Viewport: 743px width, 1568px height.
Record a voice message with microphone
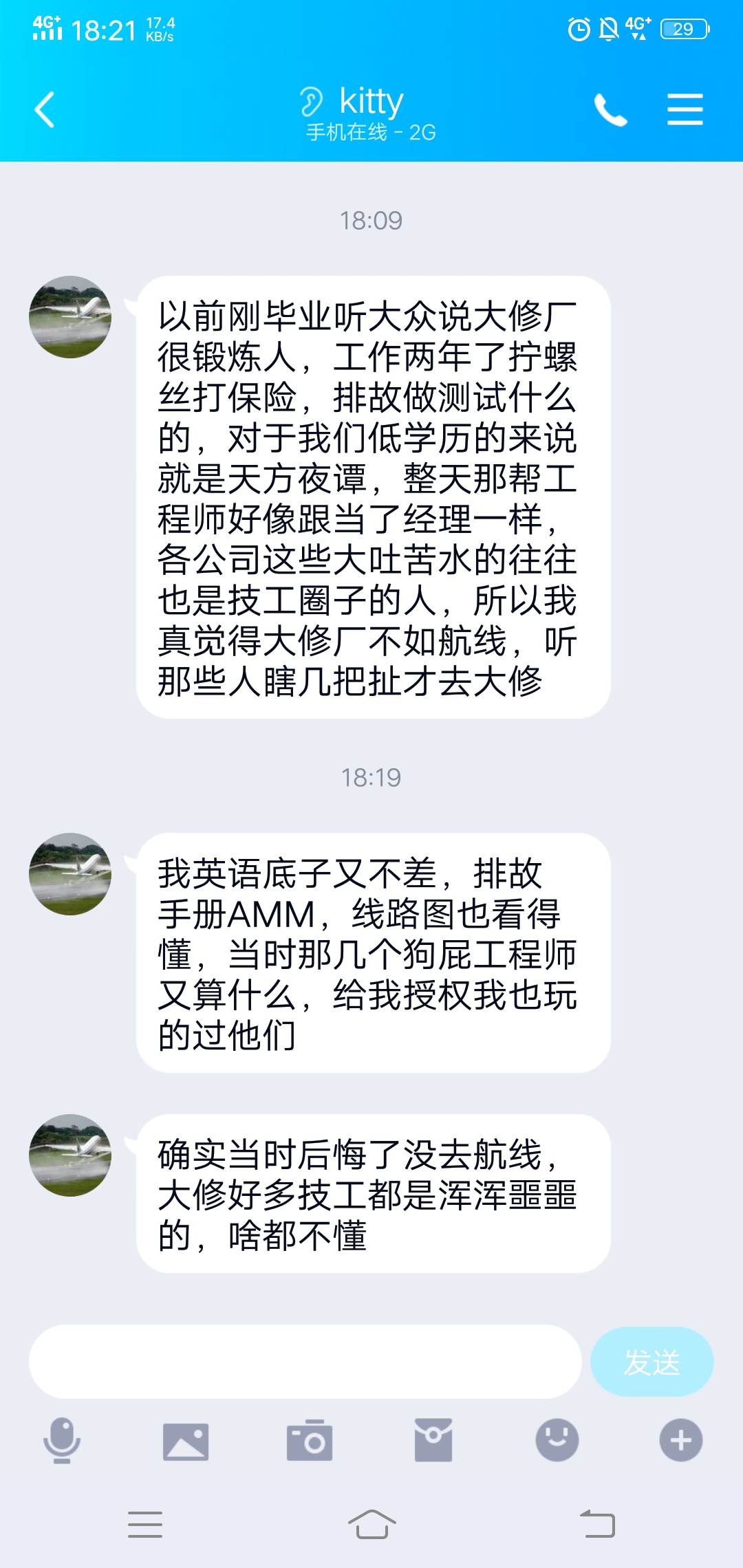click(x=62, y=1440)
